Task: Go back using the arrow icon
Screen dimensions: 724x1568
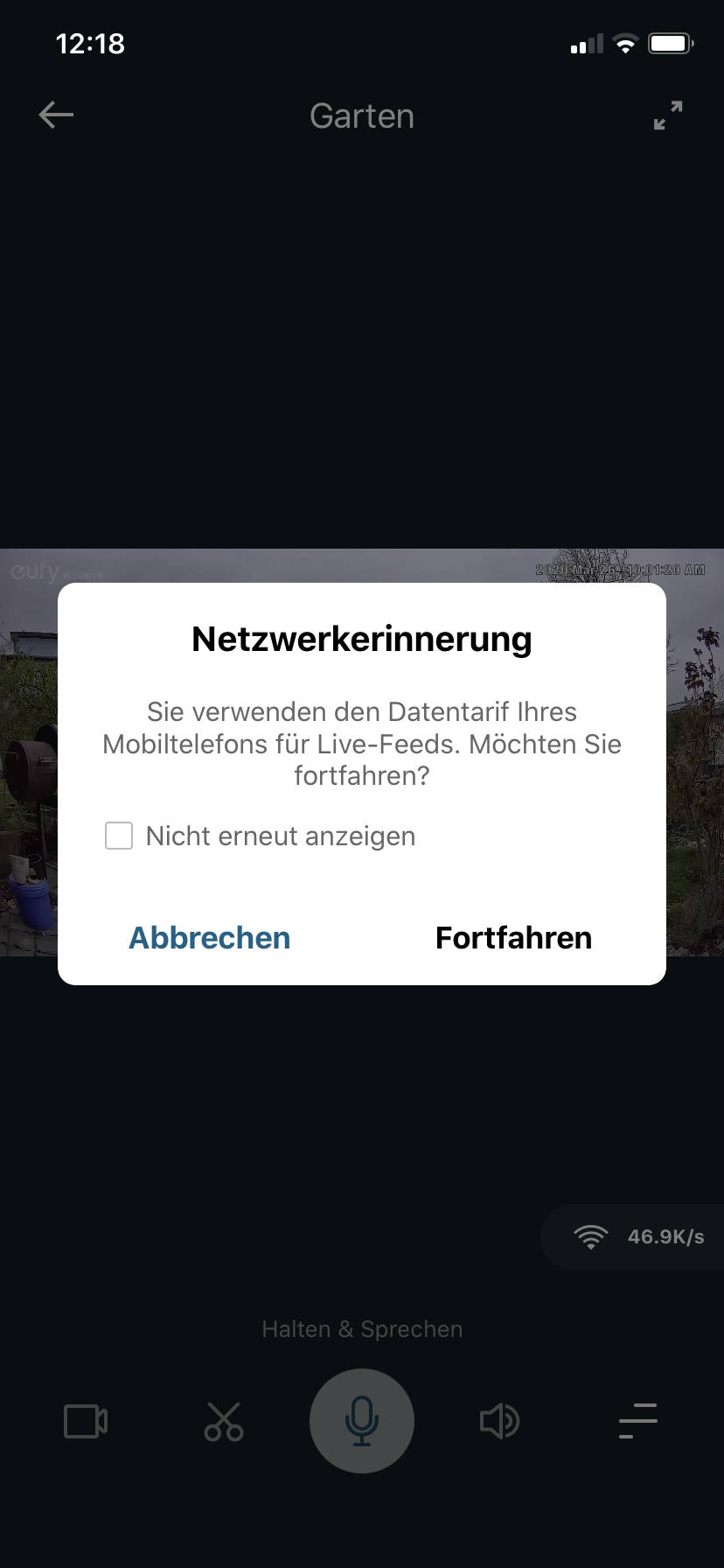Action: coord(56,115)
